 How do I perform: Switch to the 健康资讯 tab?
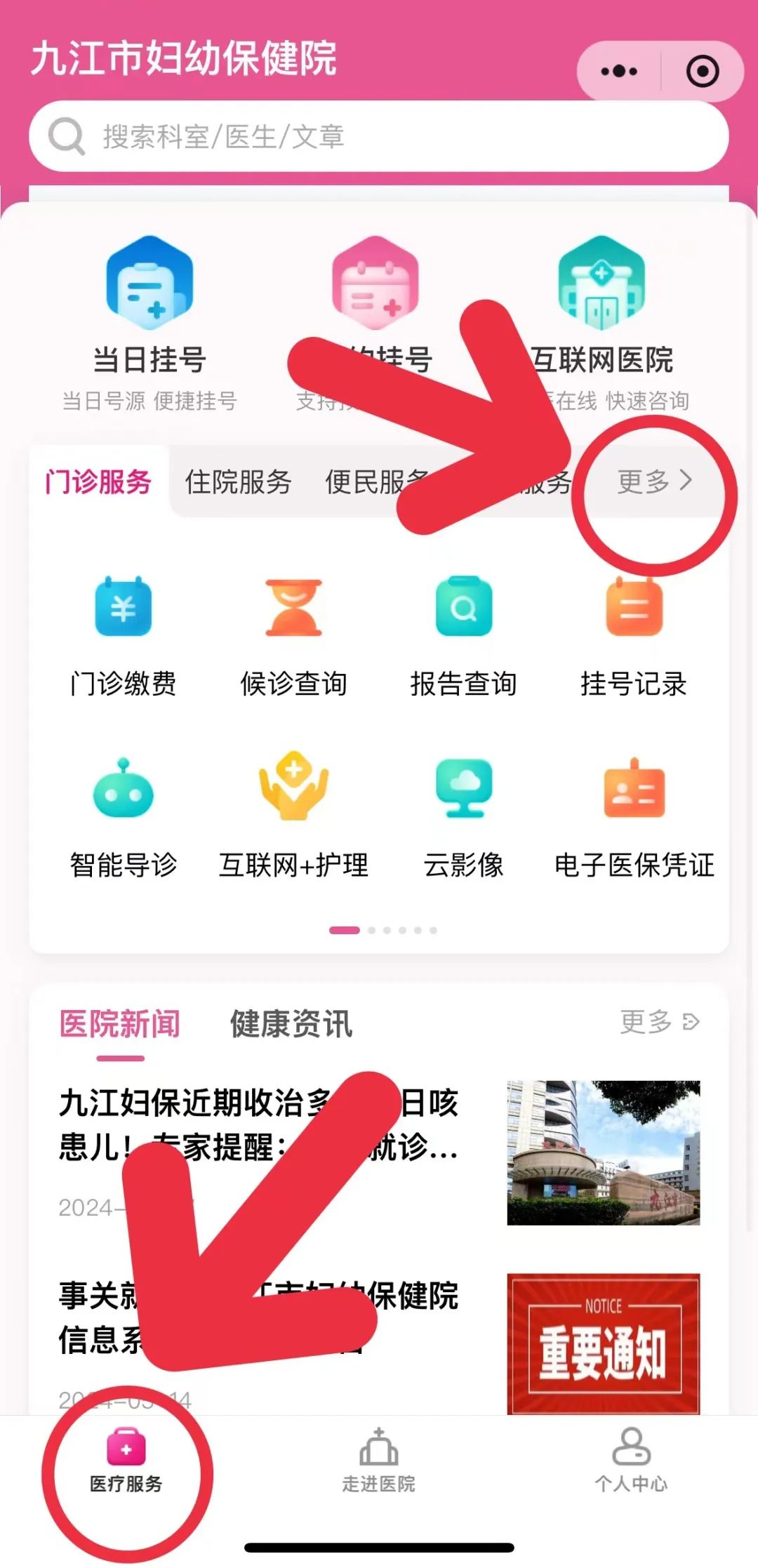tap(291, 1024)
